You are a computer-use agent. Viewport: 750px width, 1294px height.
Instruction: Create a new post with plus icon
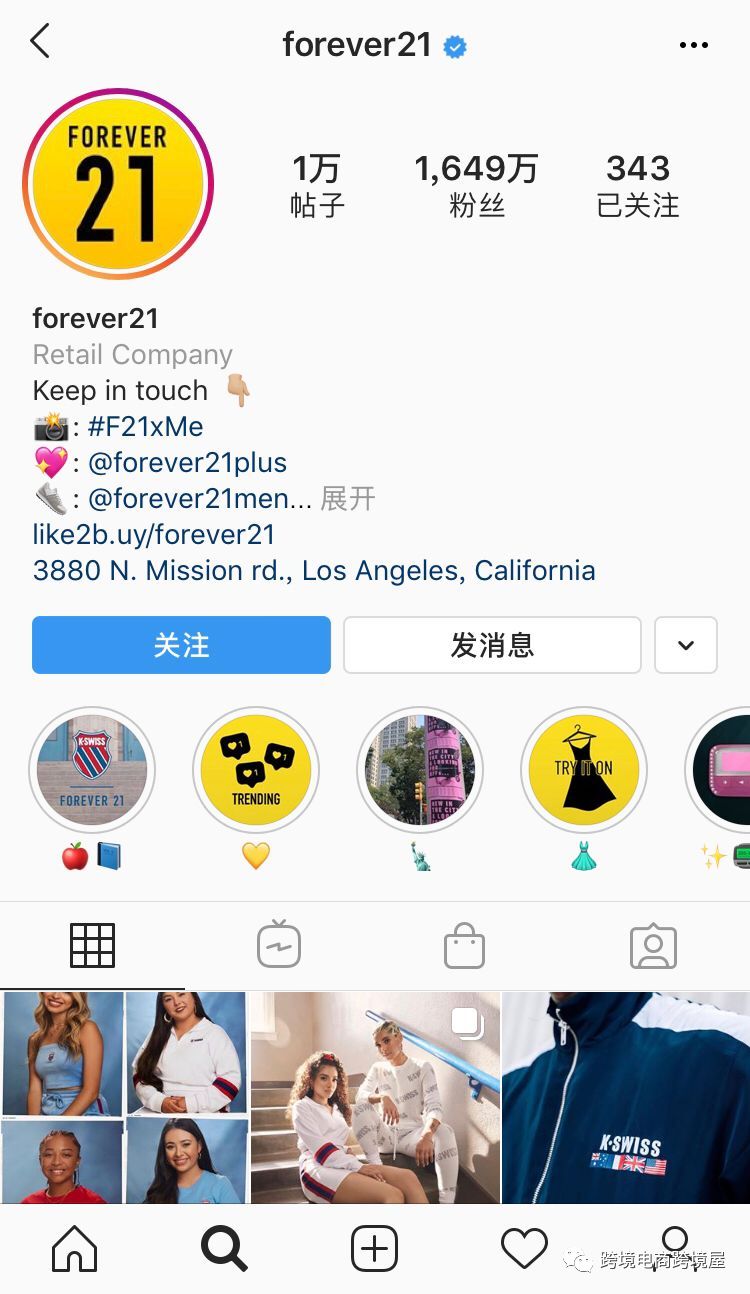375,1249
